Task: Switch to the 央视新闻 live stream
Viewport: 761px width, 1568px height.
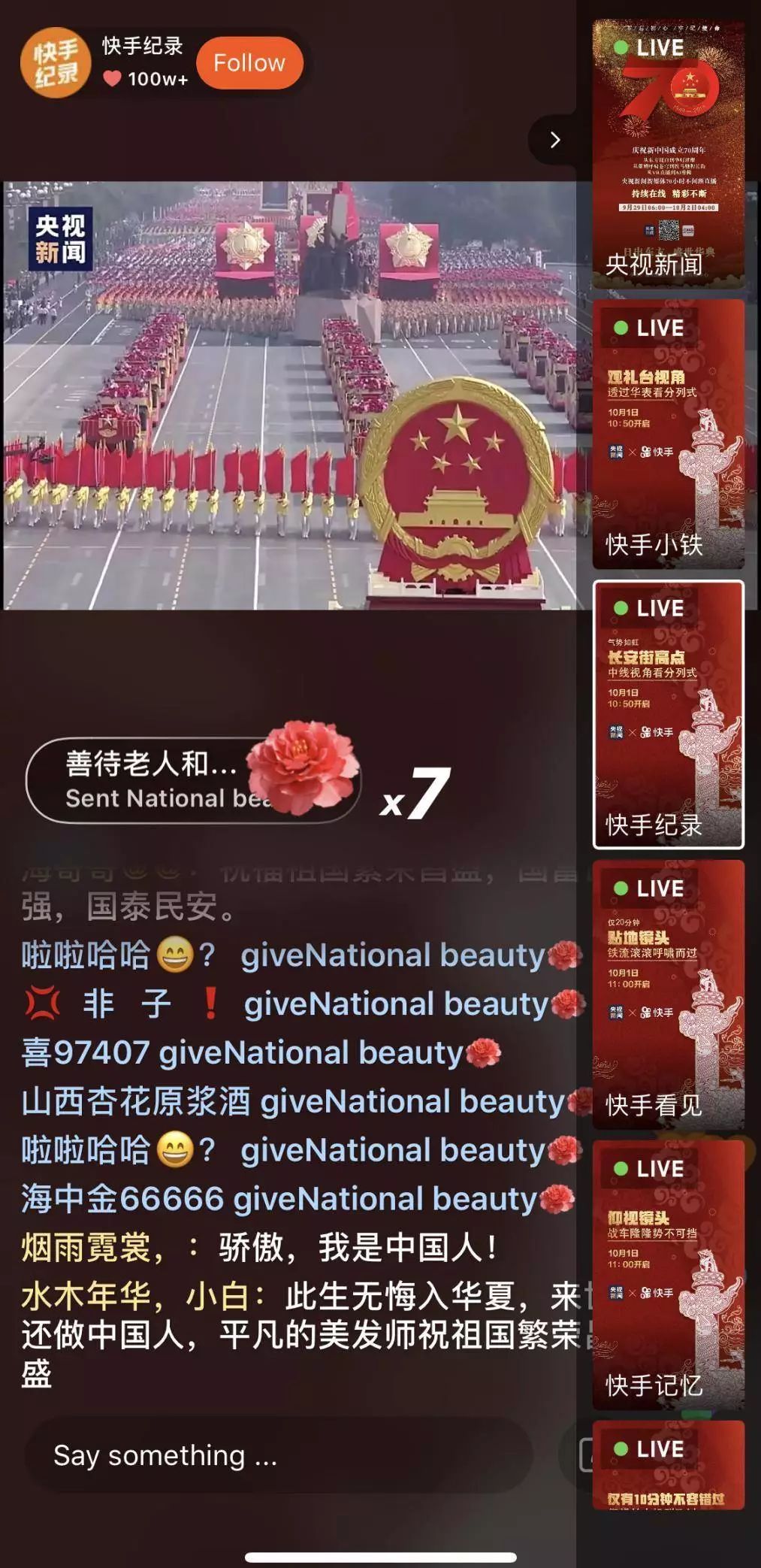Action: (668, 154)
